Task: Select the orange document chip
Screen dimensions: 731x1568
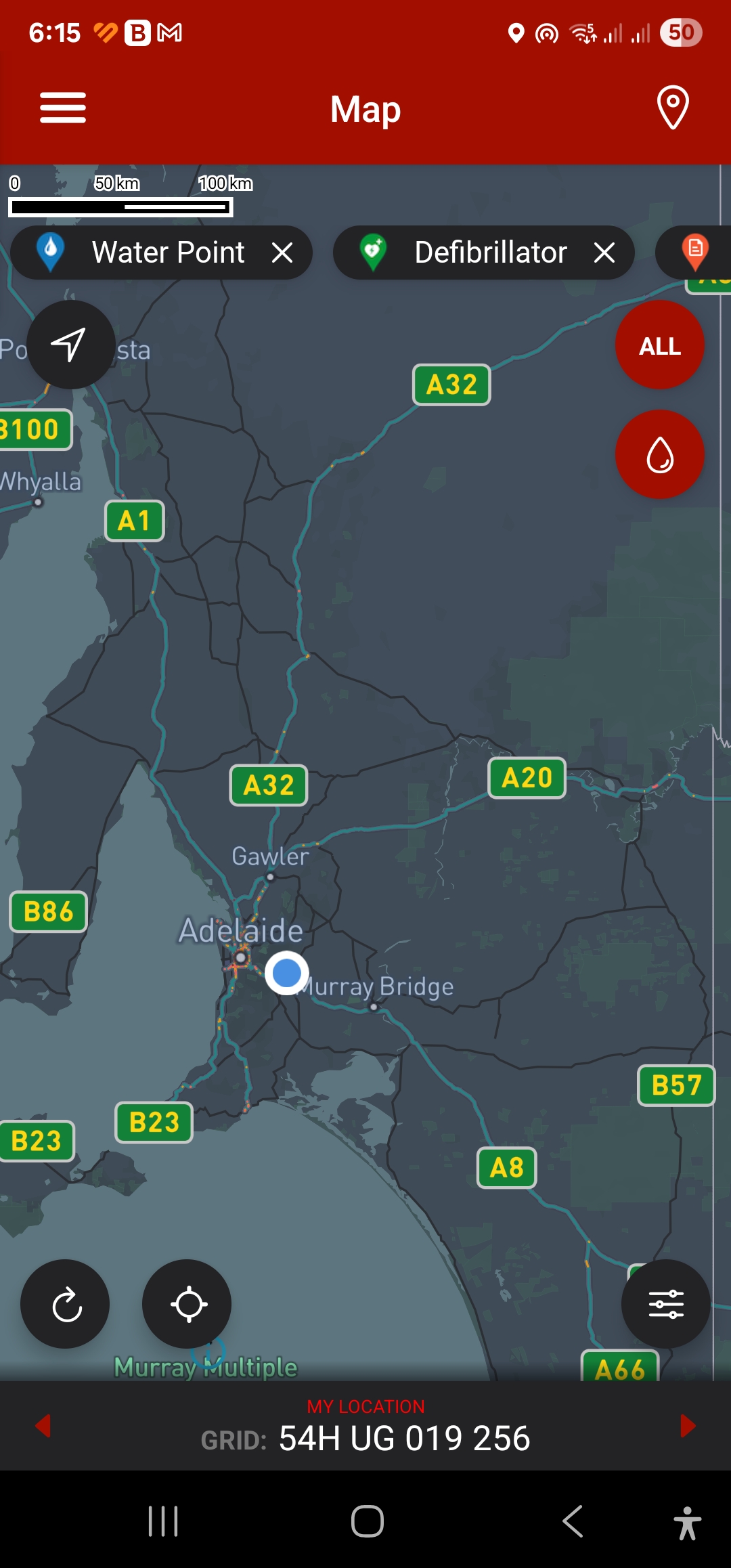Action: coord(696,253)
